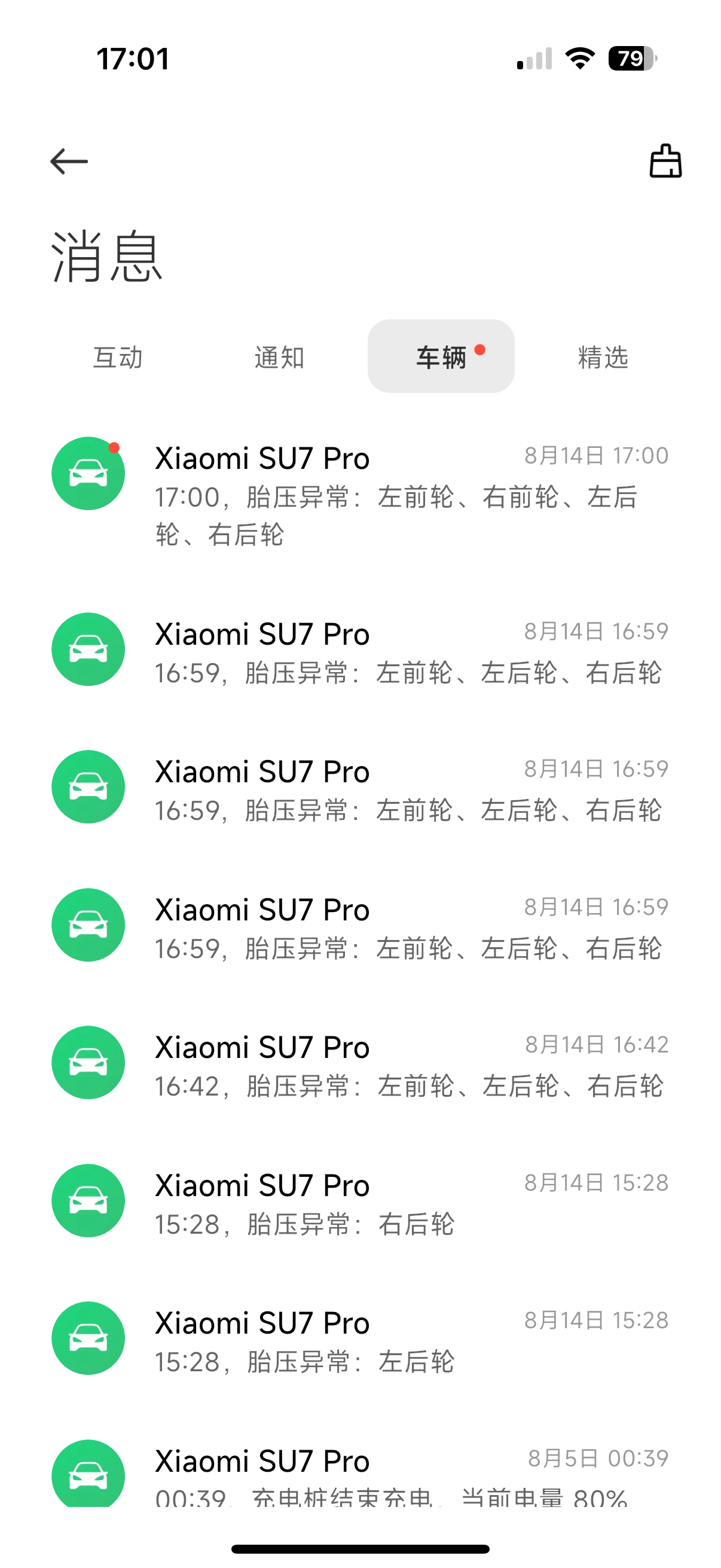Image resolution: width=721 pixels, height=1568 pixels.
Task: Select the 车辆 tab
Action: pos(441,356)
